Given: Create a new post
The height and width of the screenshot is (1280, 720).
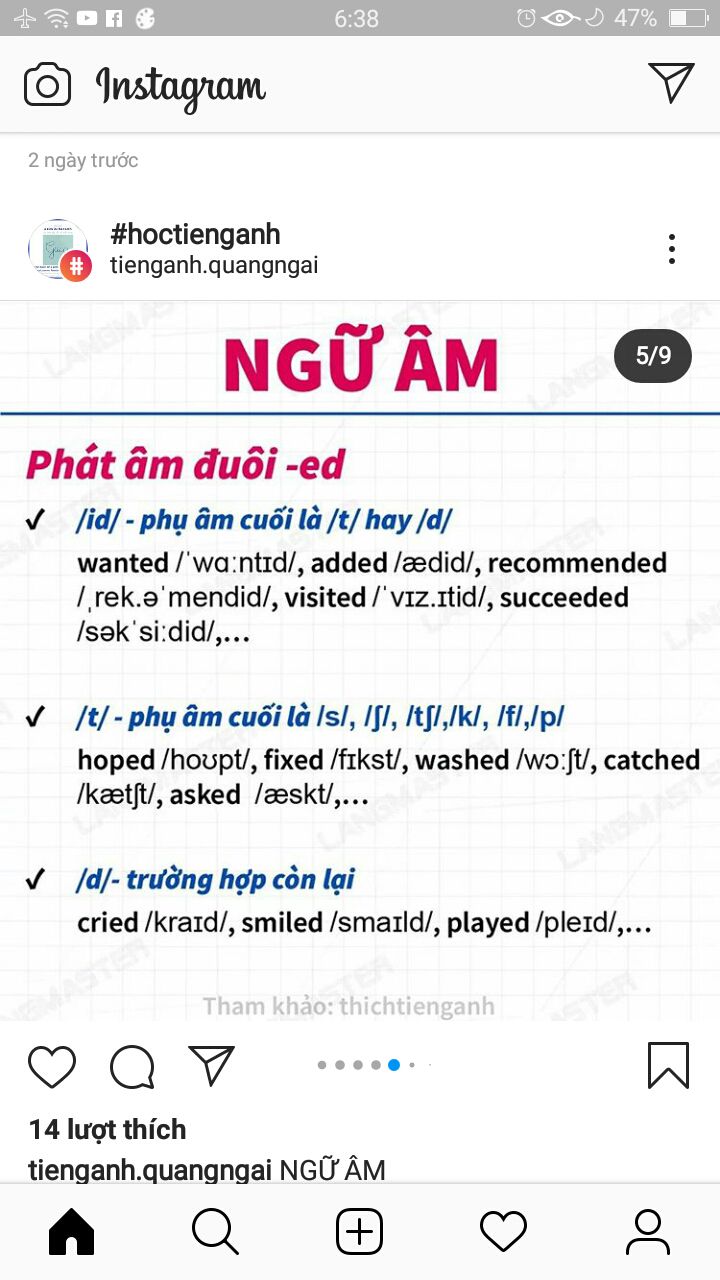Looking at the screenshot, I should (x=359, y=1231).
